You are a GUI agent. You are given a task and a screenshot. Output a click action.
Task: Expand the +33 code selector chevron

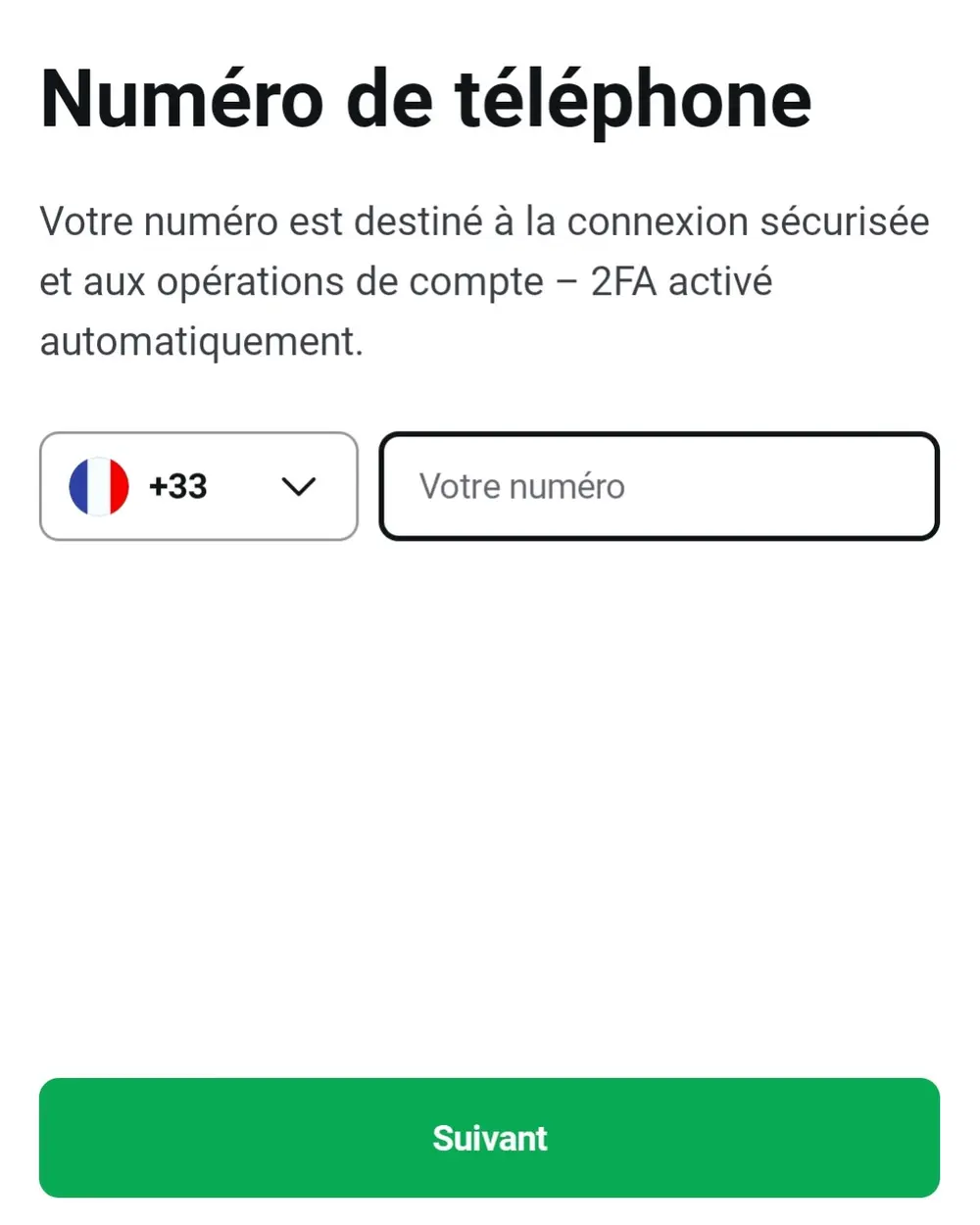[x=299, y=486]
